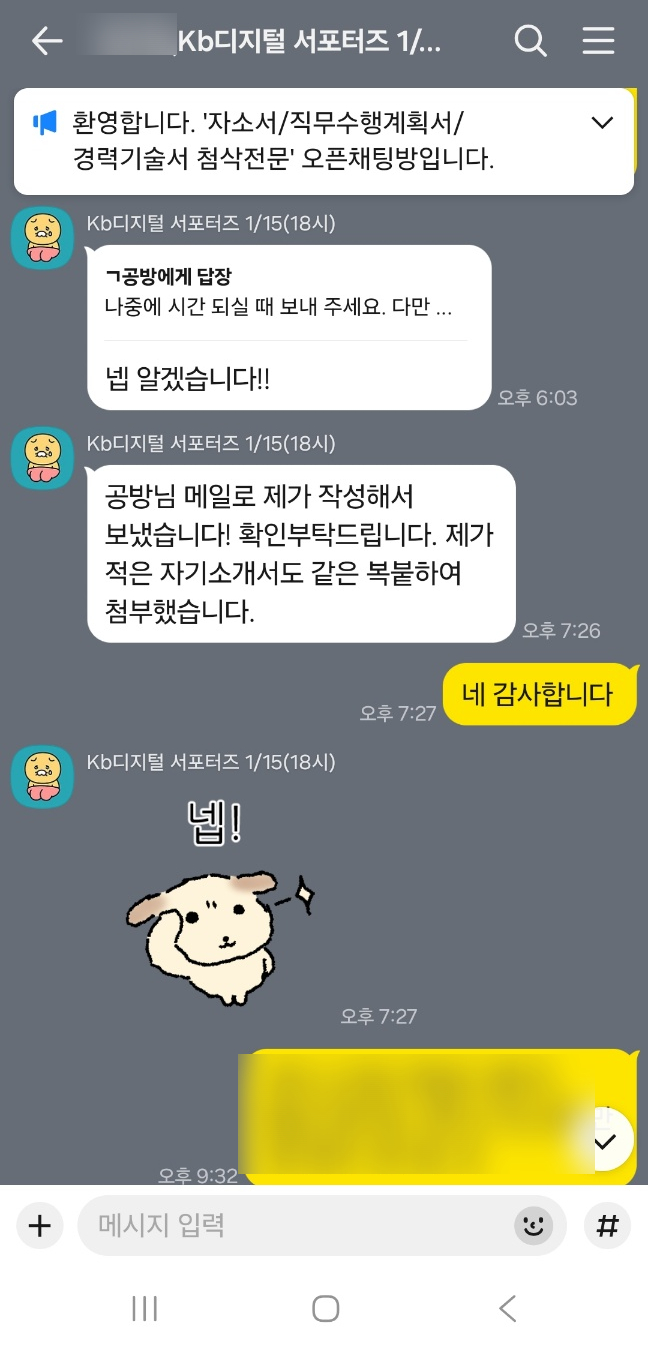648x1347 pixels.
Task: Open the recent apps view
Action: [145, 1308]
